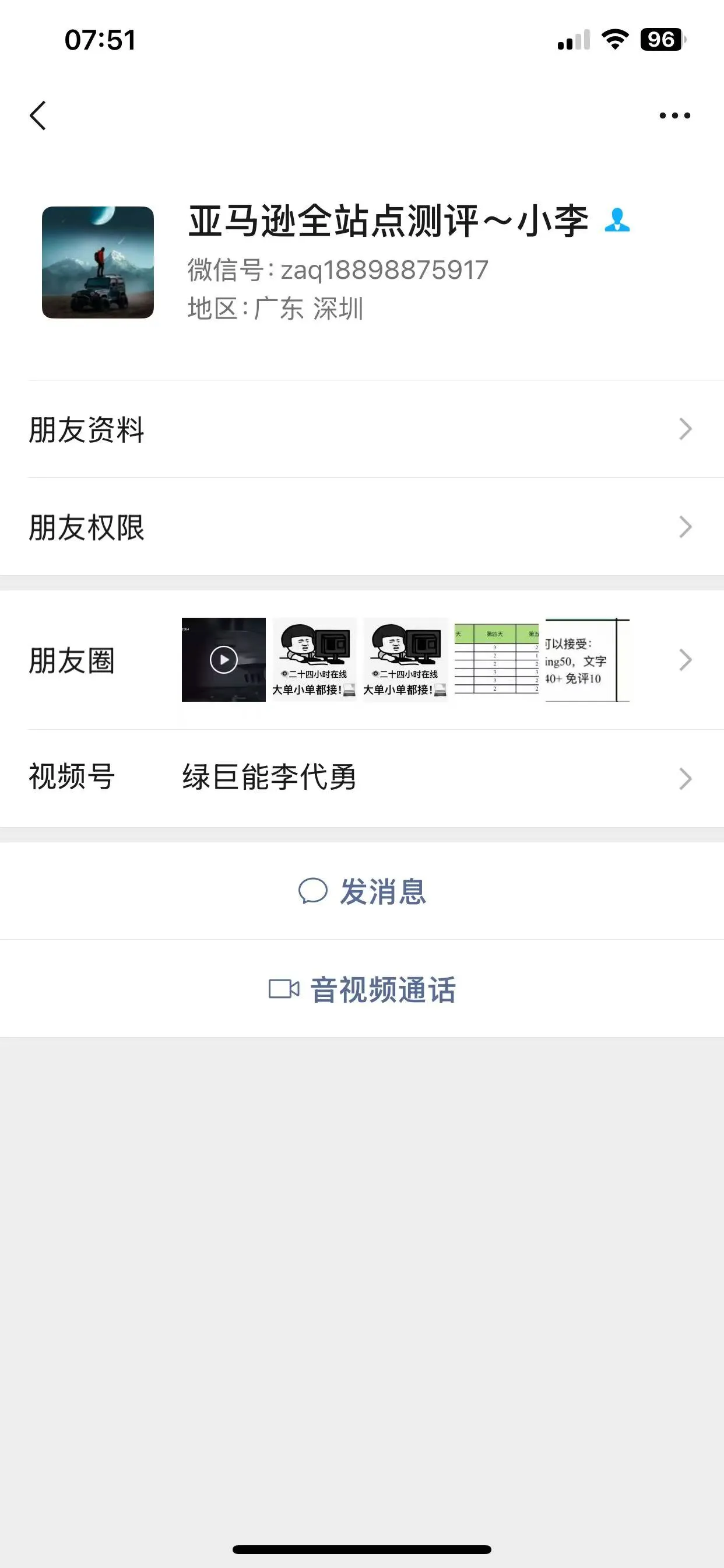The image size is (724, 1568).
Task: Play the video in the 朋友圈 preview
Action: (x=223, y=659)
